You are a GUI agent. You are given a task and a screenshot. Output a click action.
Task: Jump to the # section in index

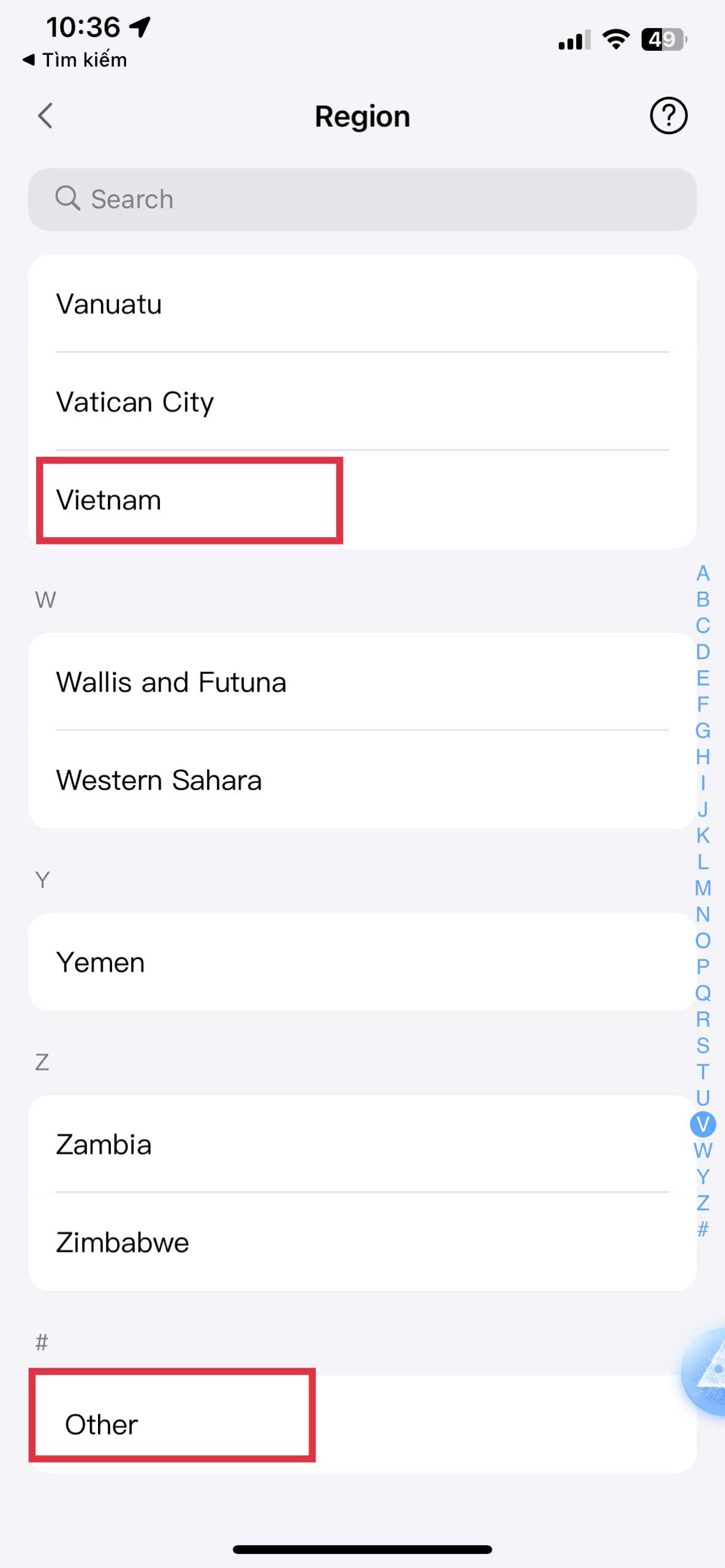(702, 1229)
